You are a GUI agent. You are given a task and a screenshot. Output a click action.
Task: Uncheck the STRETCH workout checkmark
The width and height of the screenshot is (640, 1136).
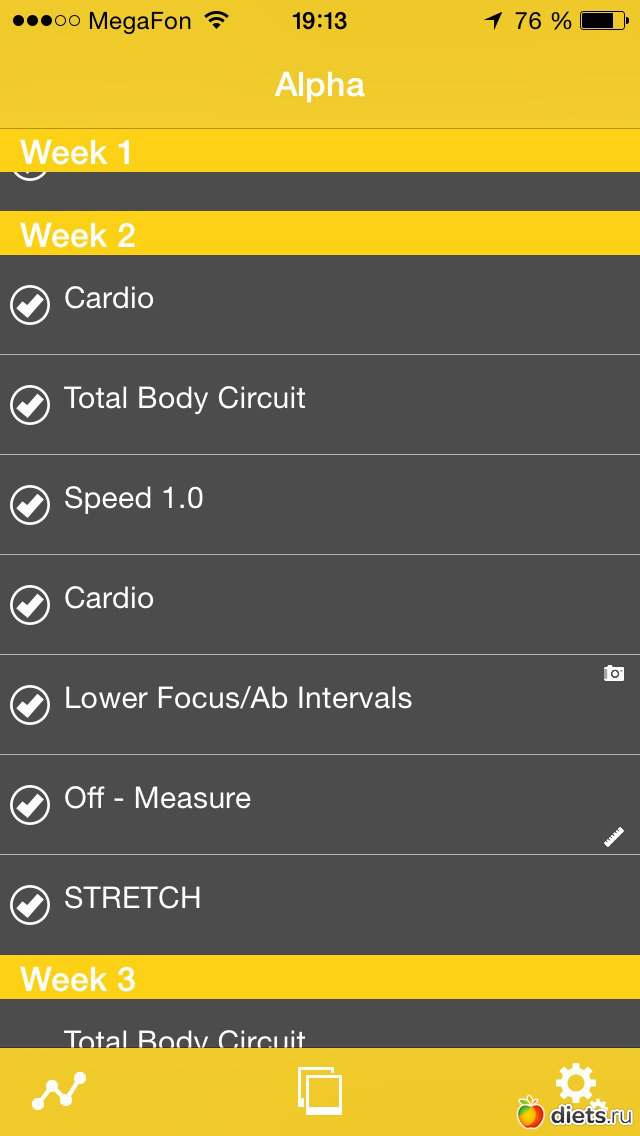[x=30, y=905]
